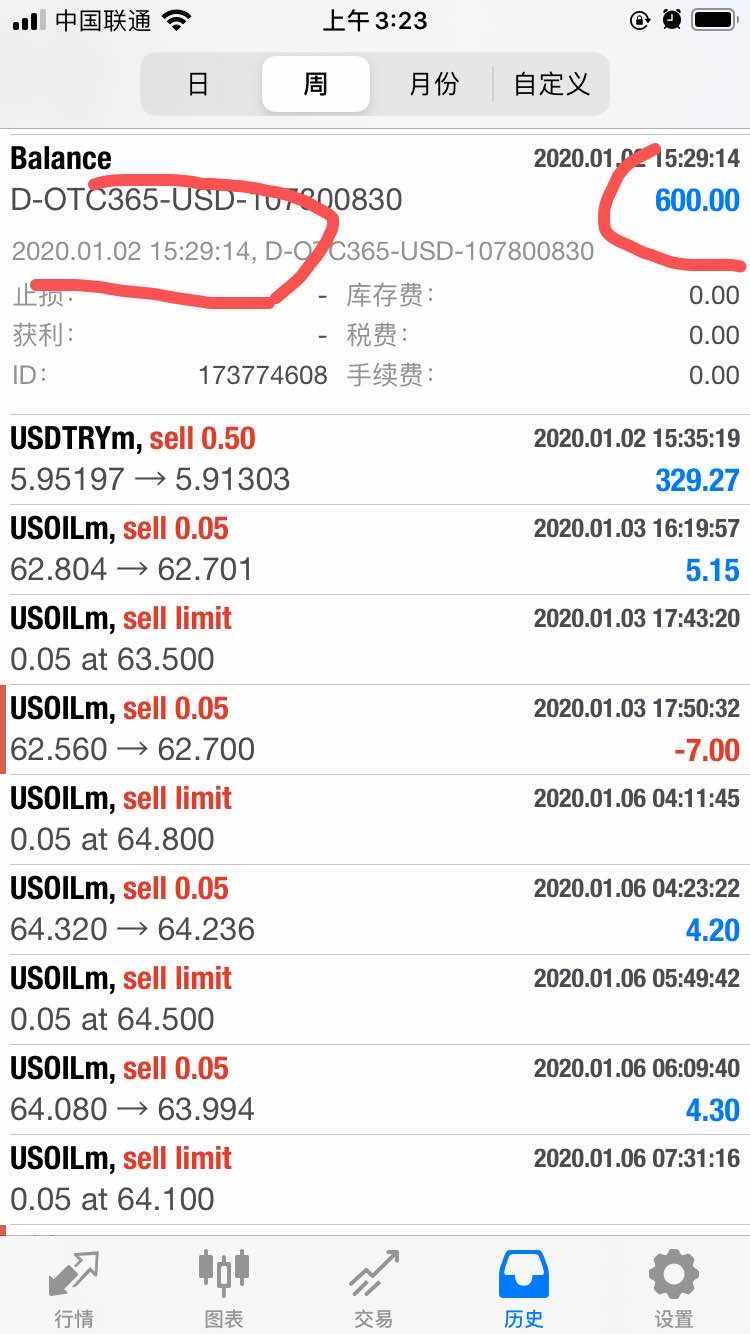
Task: Expand USOILm sell limit at 64.500
Action: click(375, 1000)
